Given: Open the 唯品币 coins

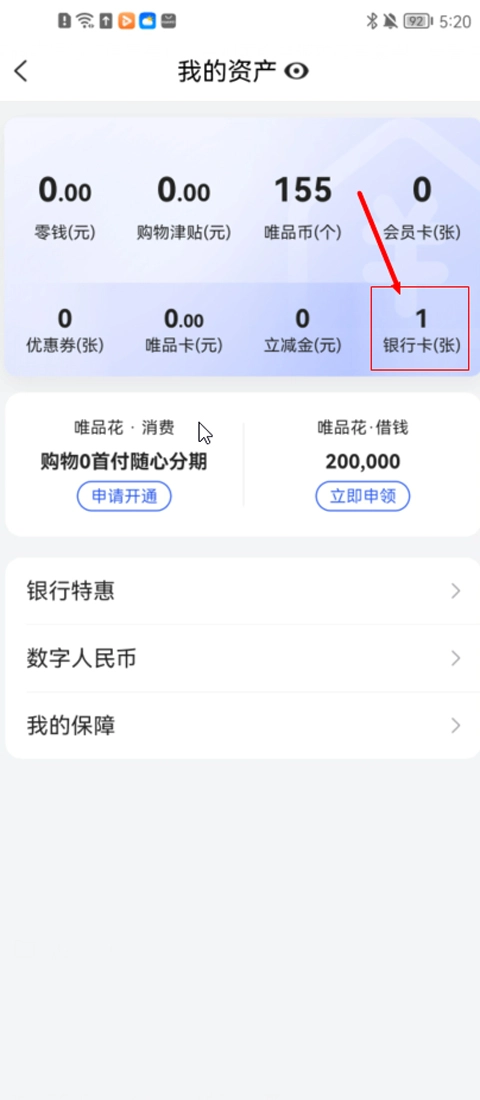Looking at the screenshot, I should (302, 208).
